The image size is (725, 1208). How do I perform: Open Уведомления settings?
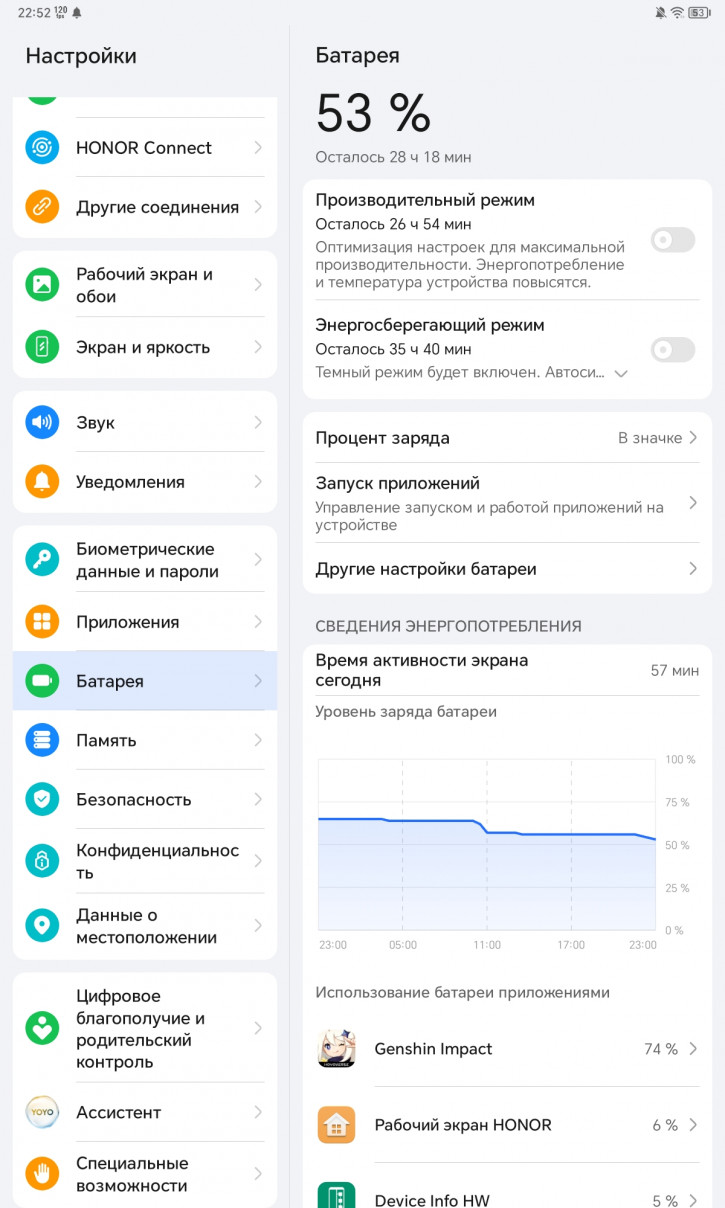point(144,482)
